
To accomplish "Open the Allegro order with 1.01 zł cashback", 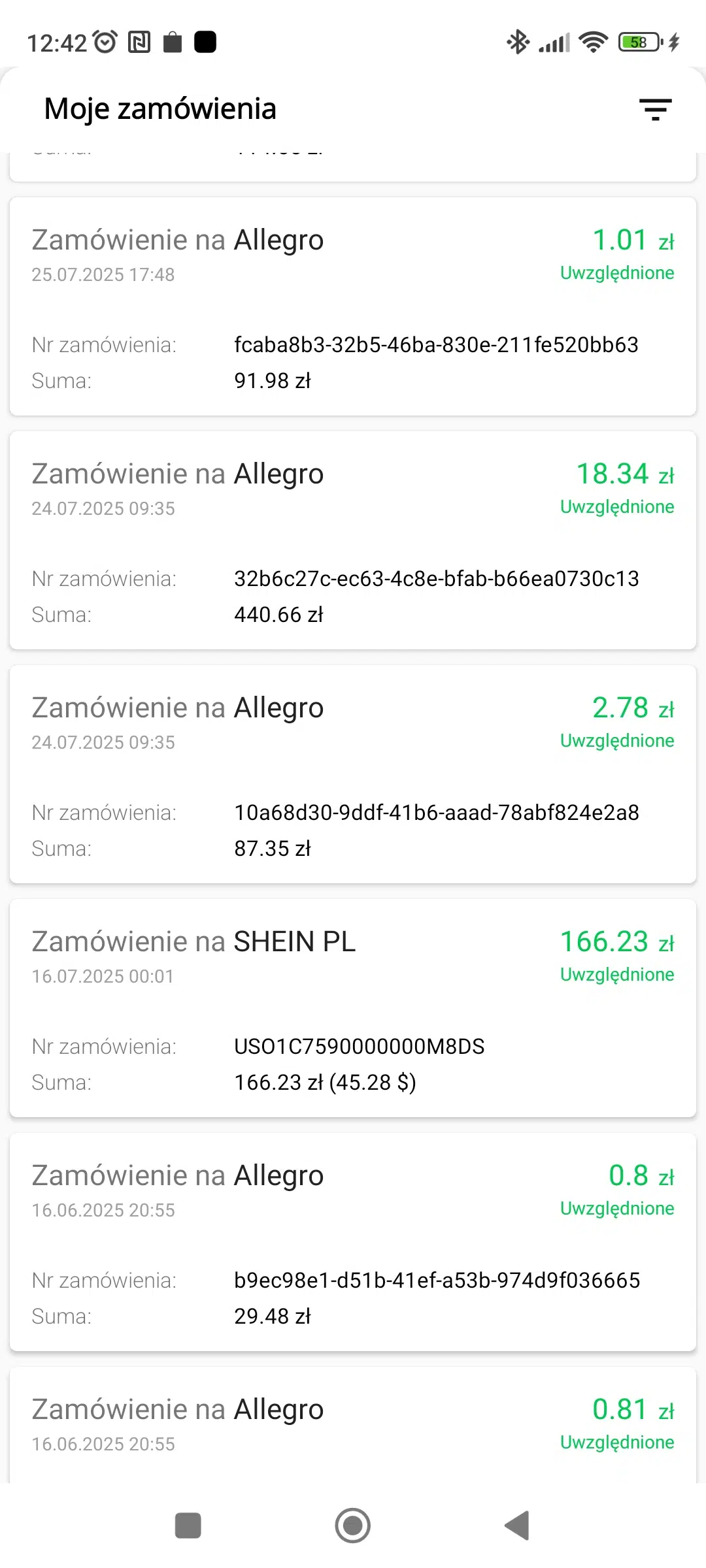I will (353, 306).
